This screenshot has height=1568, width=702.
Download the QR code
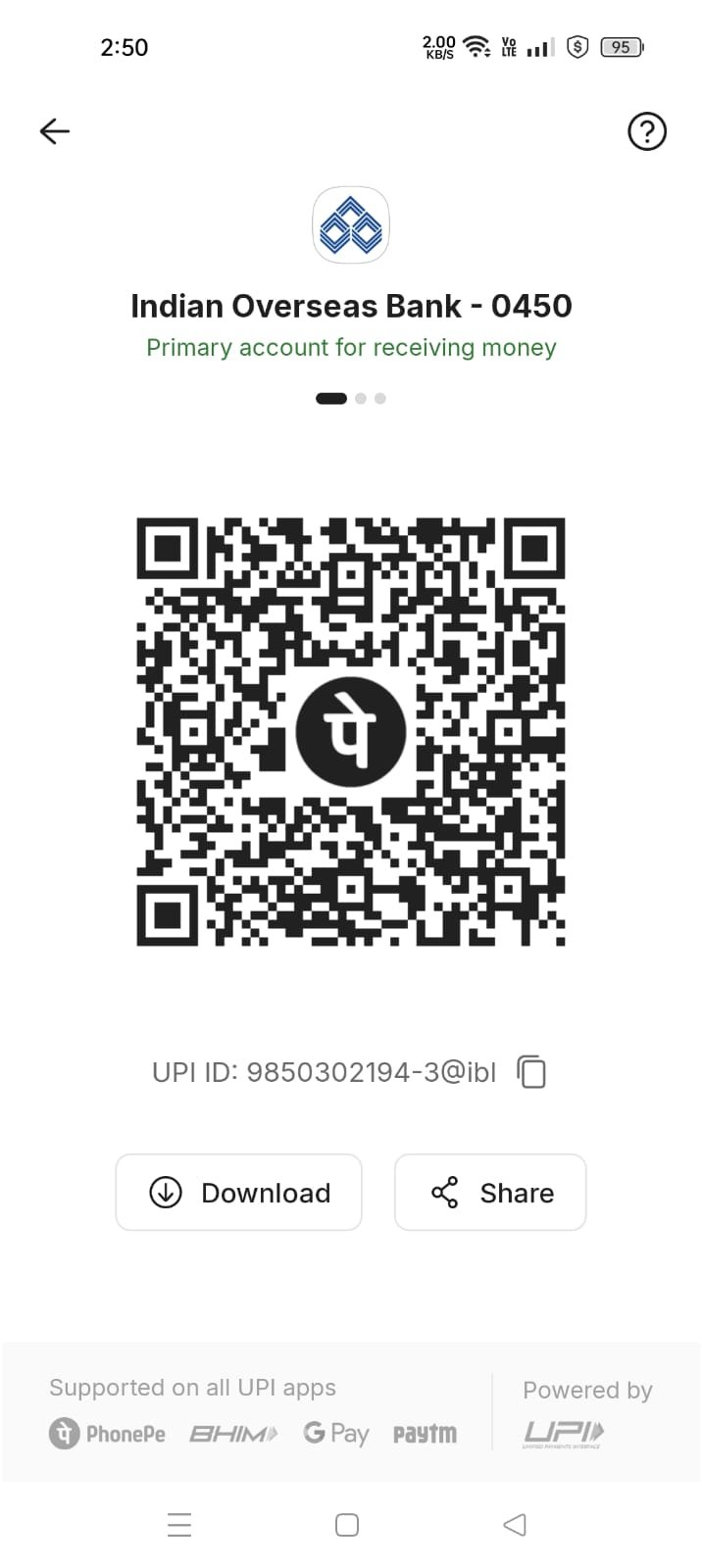tap(238, 1192)
